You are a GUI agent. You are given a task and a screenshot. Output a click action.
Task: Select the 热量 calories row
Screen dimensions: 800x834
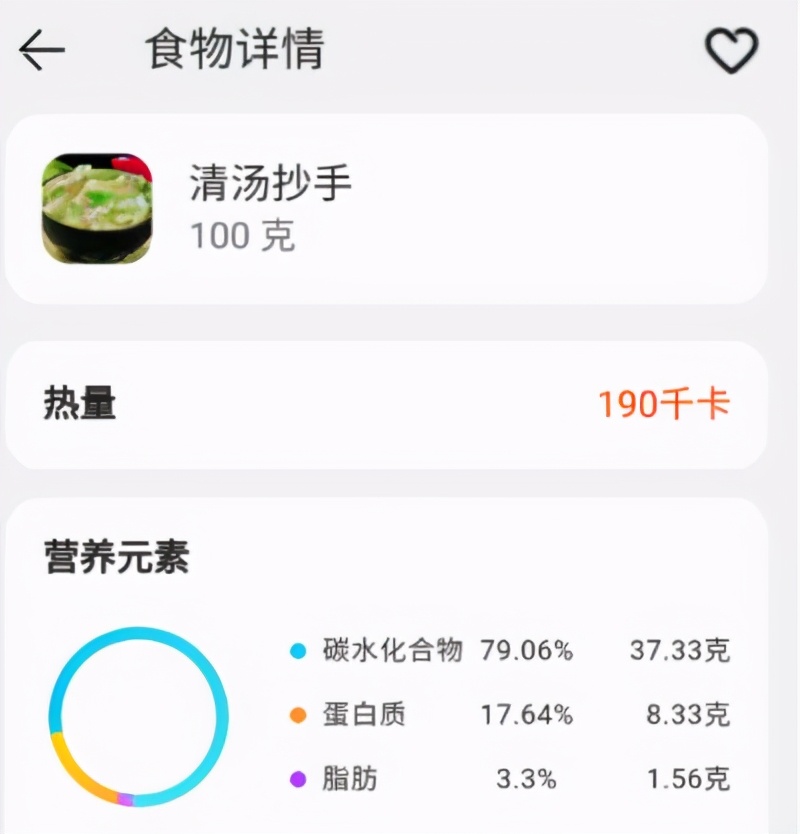coord(80,405)
